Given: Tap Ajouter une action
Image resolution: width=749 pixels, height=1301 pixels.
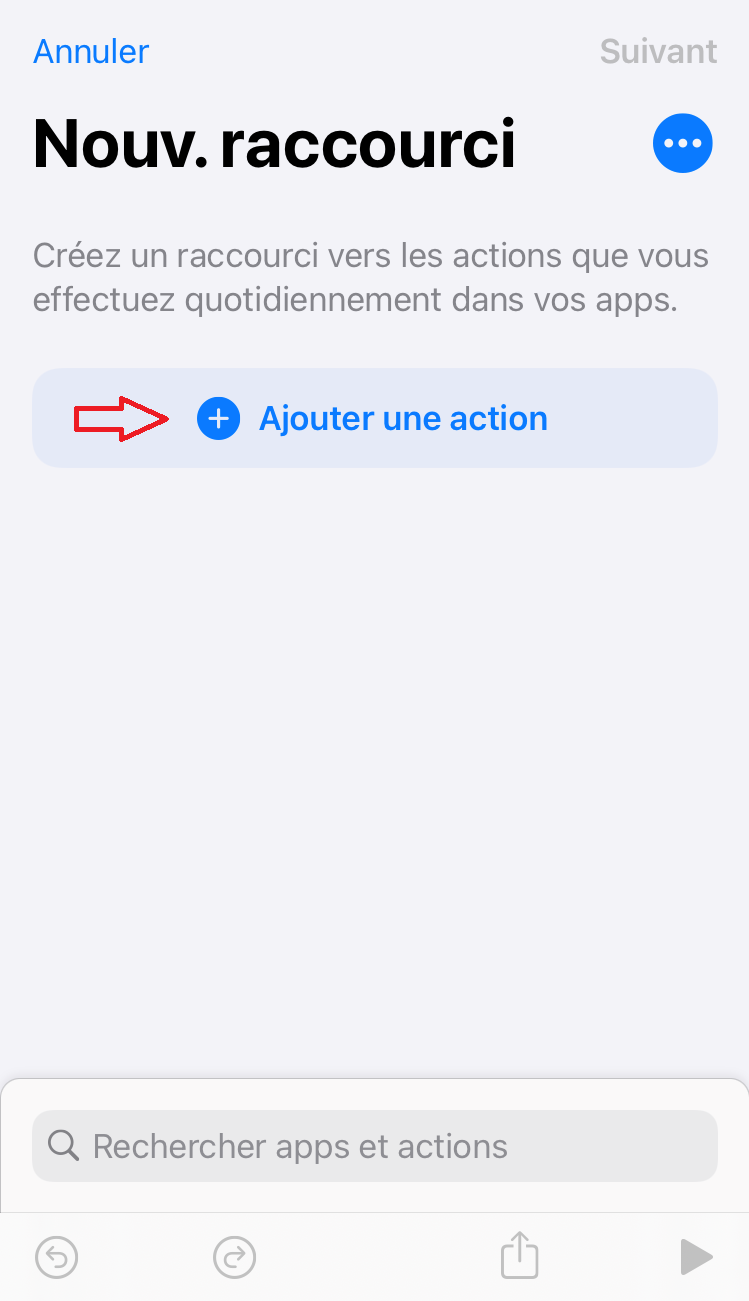Looking at the screenshot, I should point(375,418).
